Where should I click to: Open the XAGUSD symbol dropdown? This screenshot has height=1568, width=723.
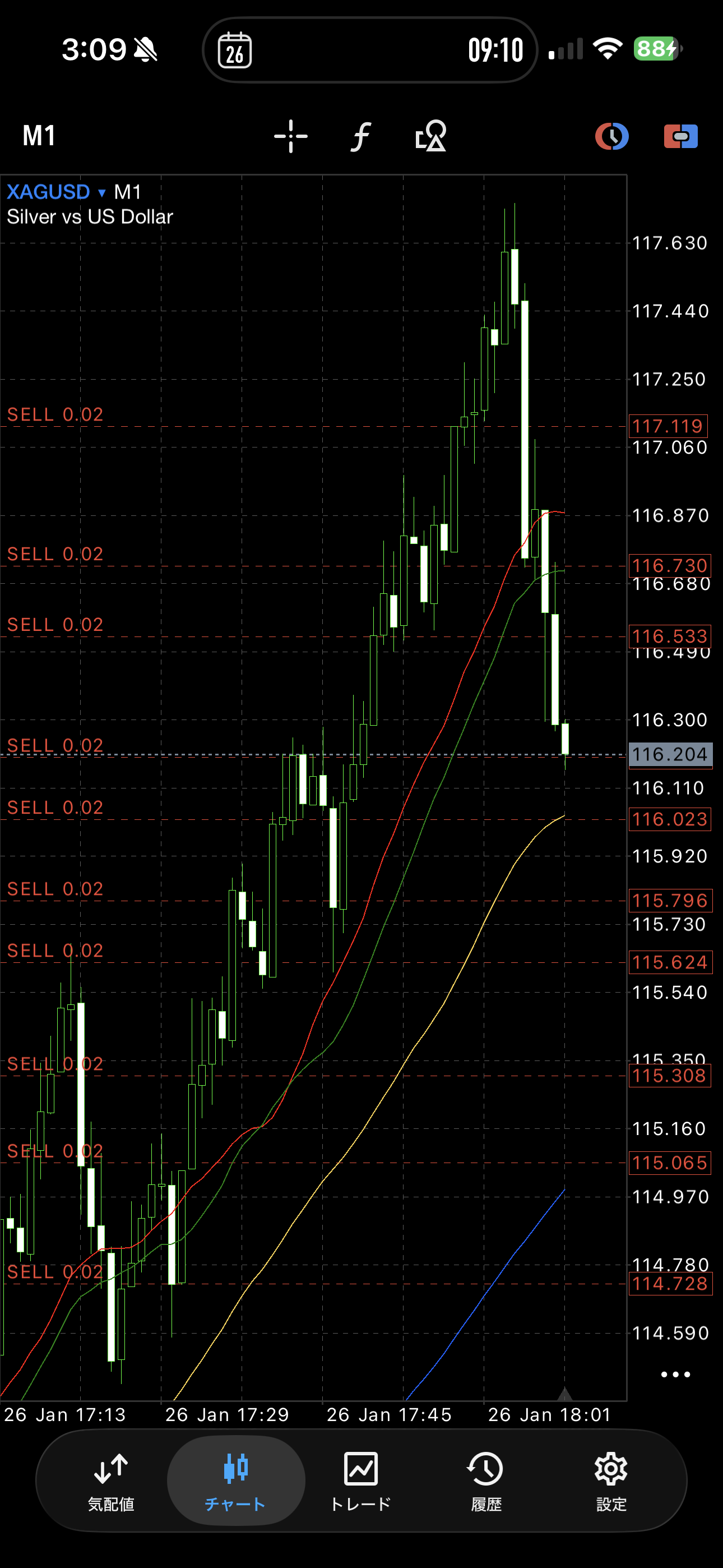point(56,192)
